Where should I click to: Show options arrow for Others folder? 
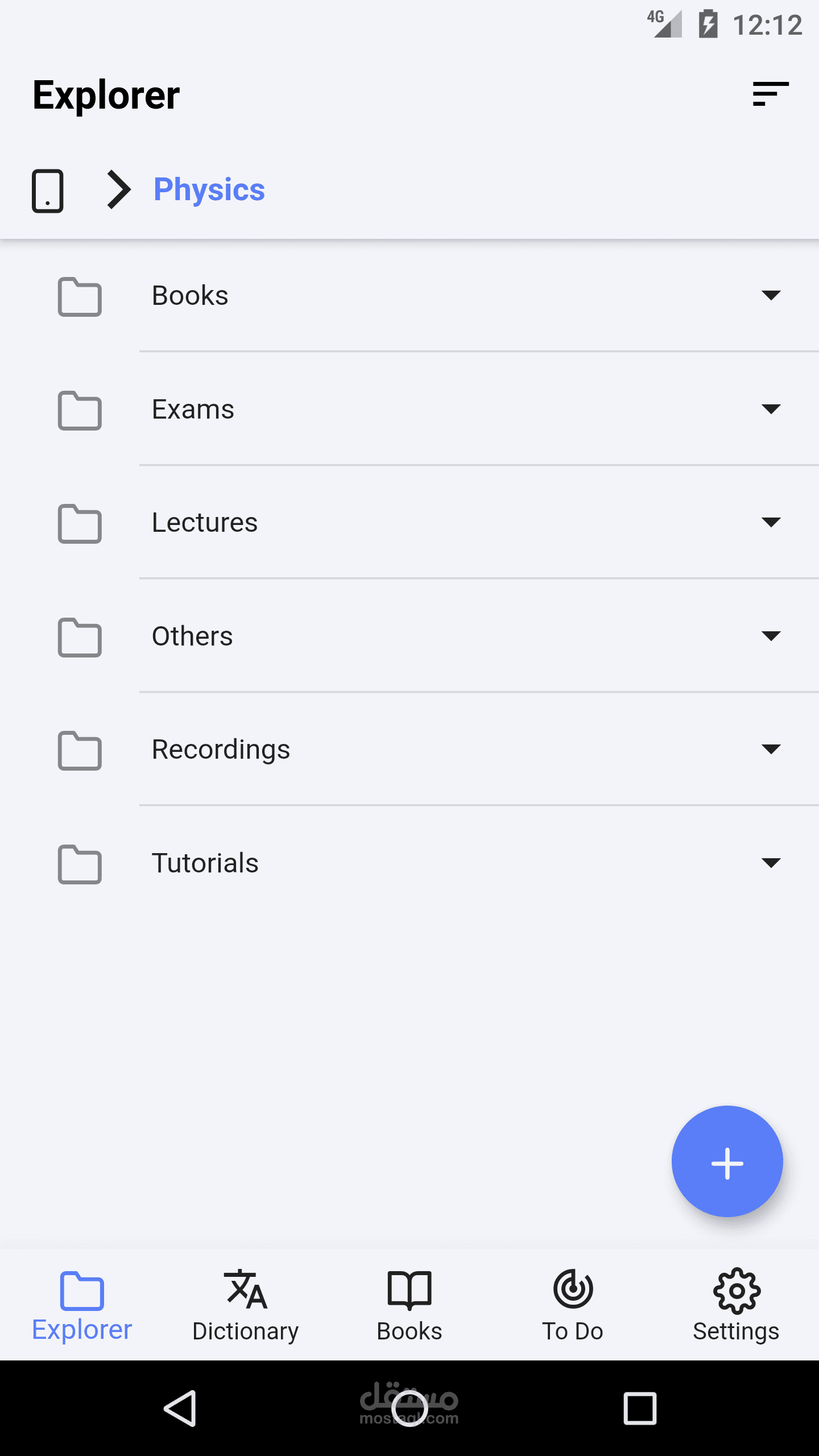[771, 636]
